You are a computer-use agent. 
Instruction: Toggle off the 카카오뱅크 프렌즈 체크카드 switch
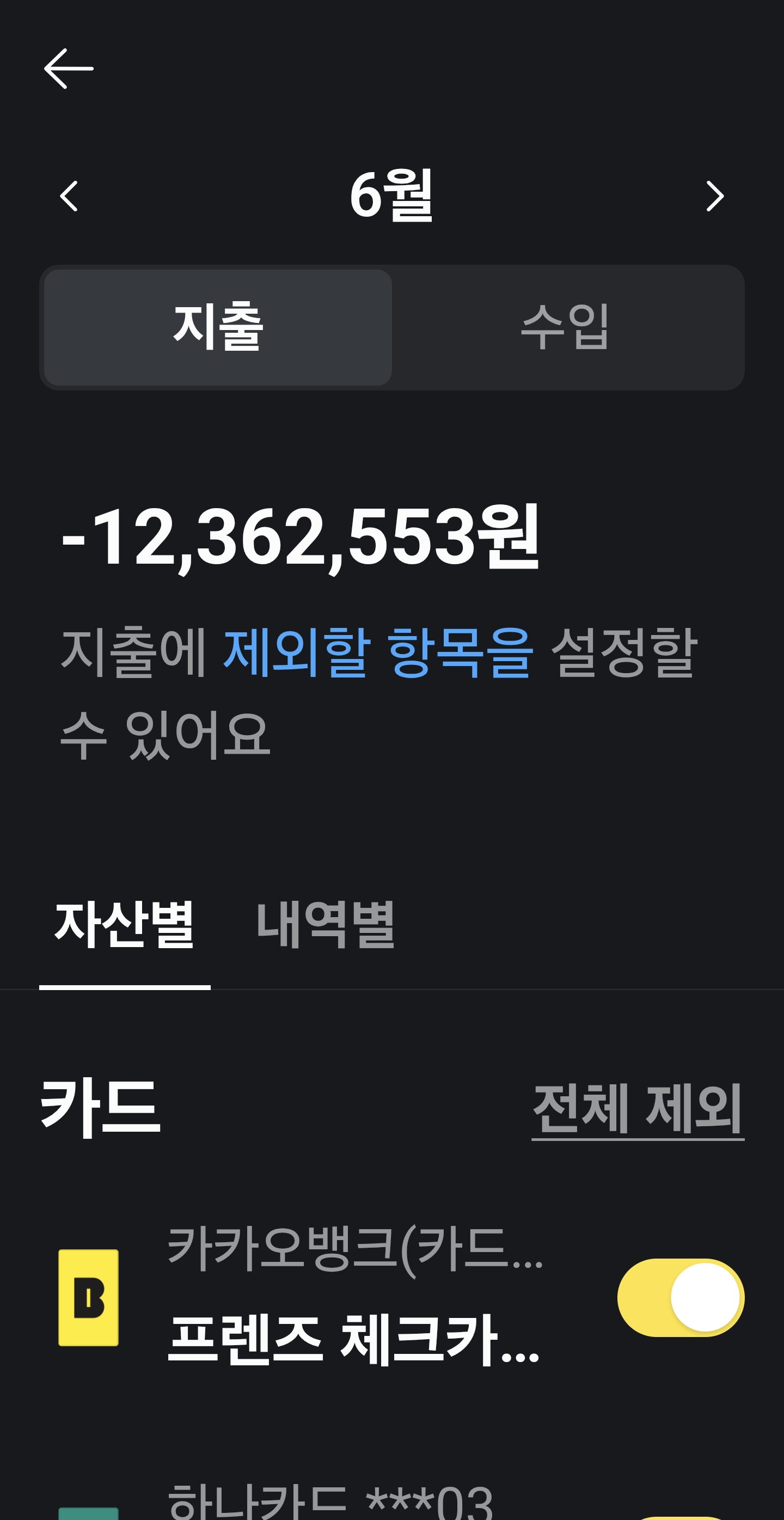pyautogui.click(x=680, y=1298)
